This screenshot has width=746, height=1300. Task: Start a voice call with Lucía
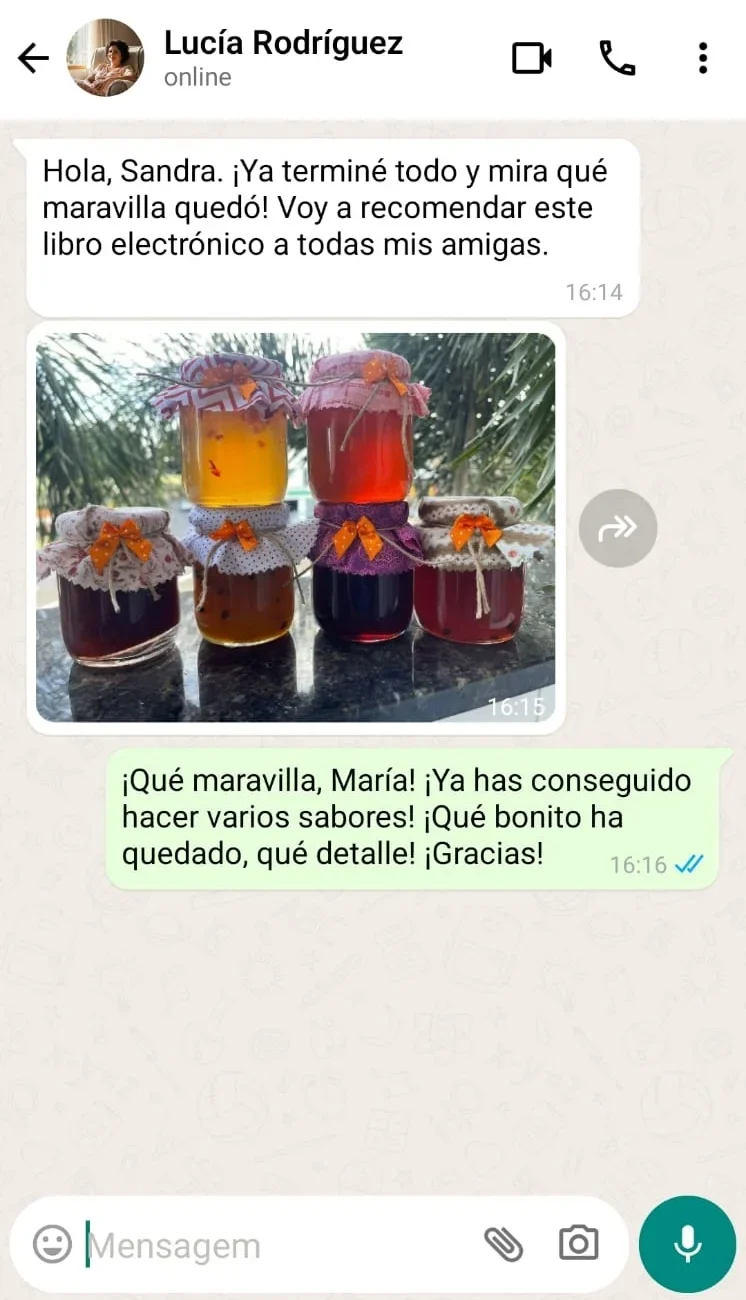coord(617,59)
